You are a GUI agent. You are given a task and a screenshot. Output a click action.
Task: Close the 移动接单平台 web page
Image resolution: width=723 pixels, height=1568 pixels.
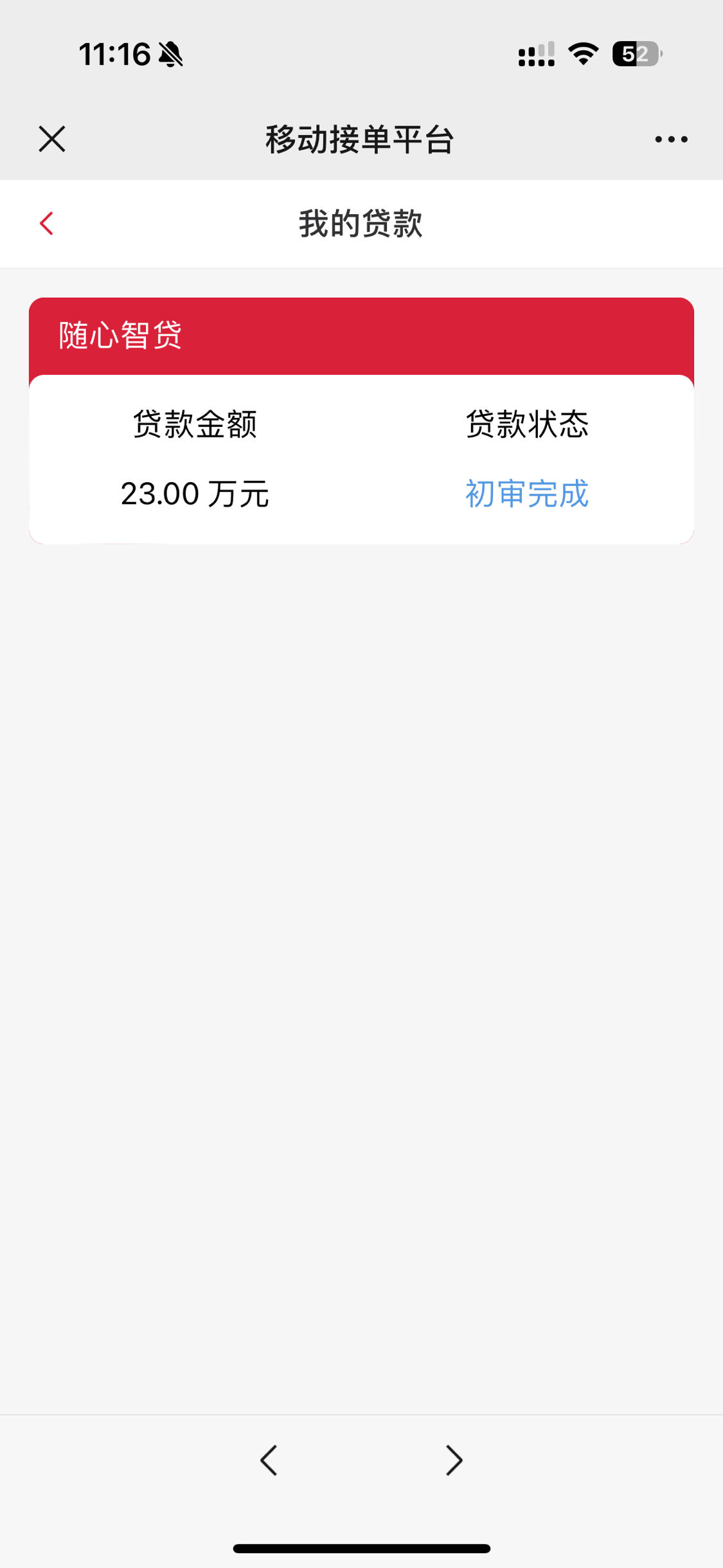(52, 139)
